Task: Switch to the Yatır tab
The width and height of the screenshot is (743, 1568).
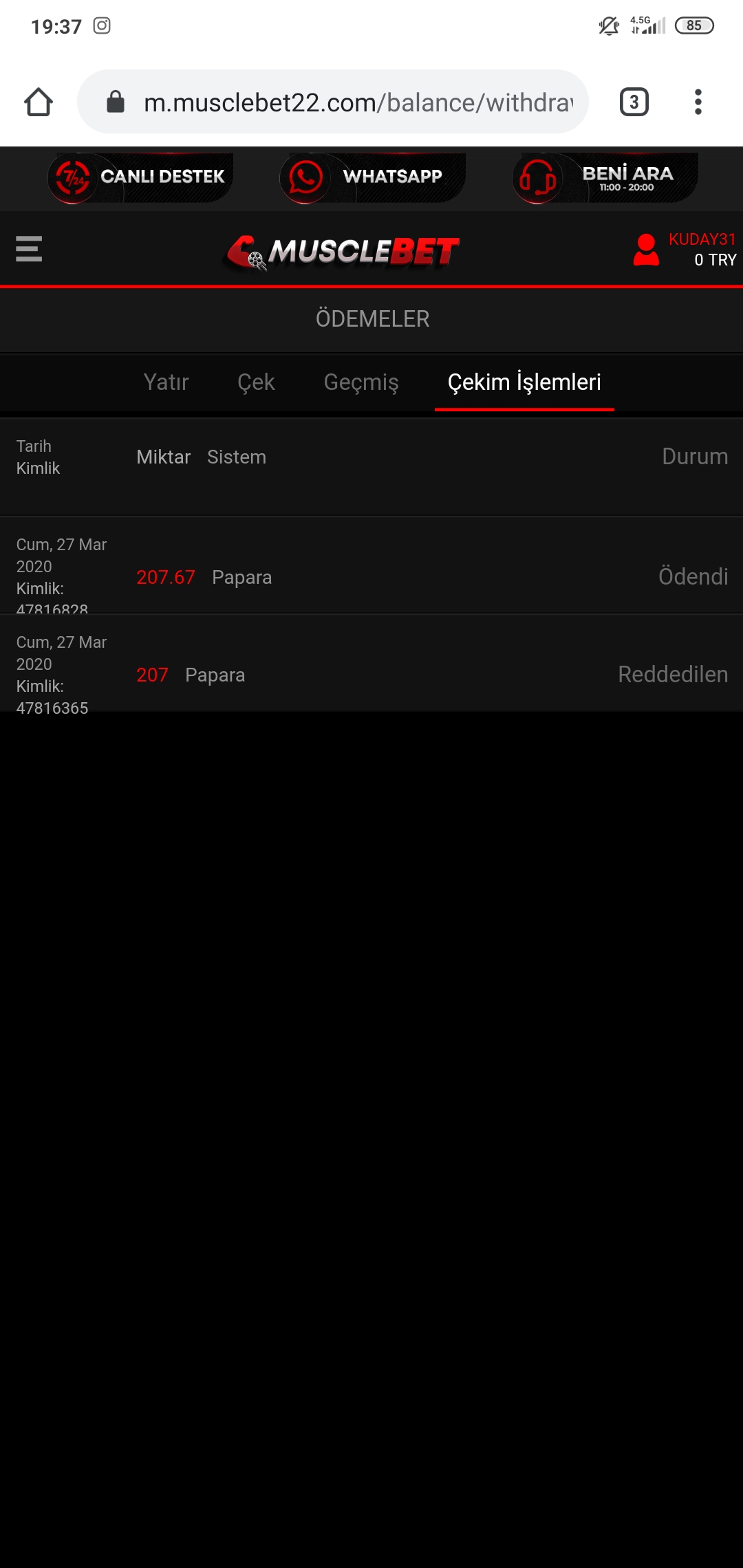Action: [166, 382]
